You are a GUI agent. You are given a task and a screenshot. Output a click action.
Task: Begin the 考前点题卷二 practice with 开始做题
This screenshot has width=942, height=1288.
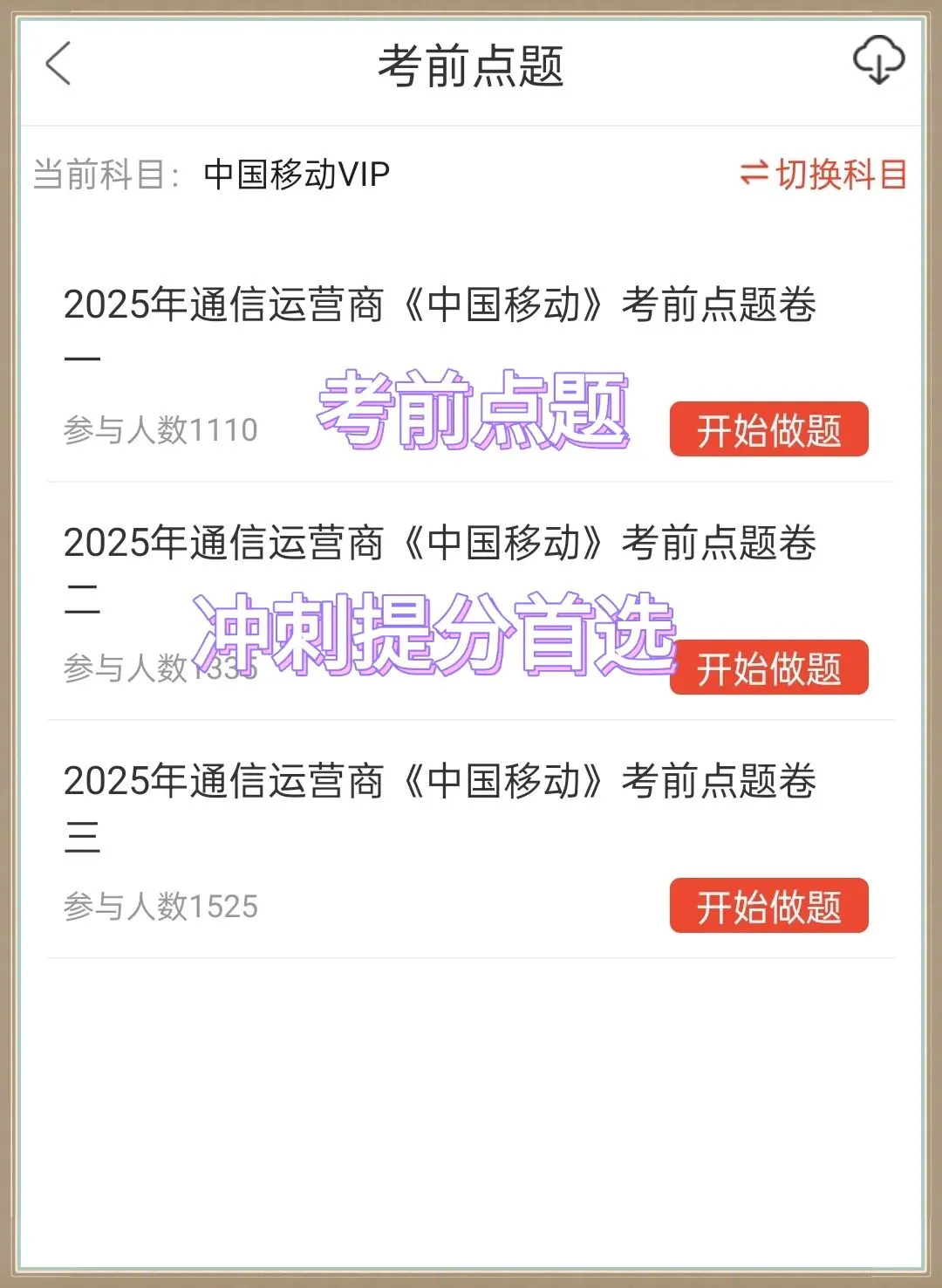pos(768,668)
